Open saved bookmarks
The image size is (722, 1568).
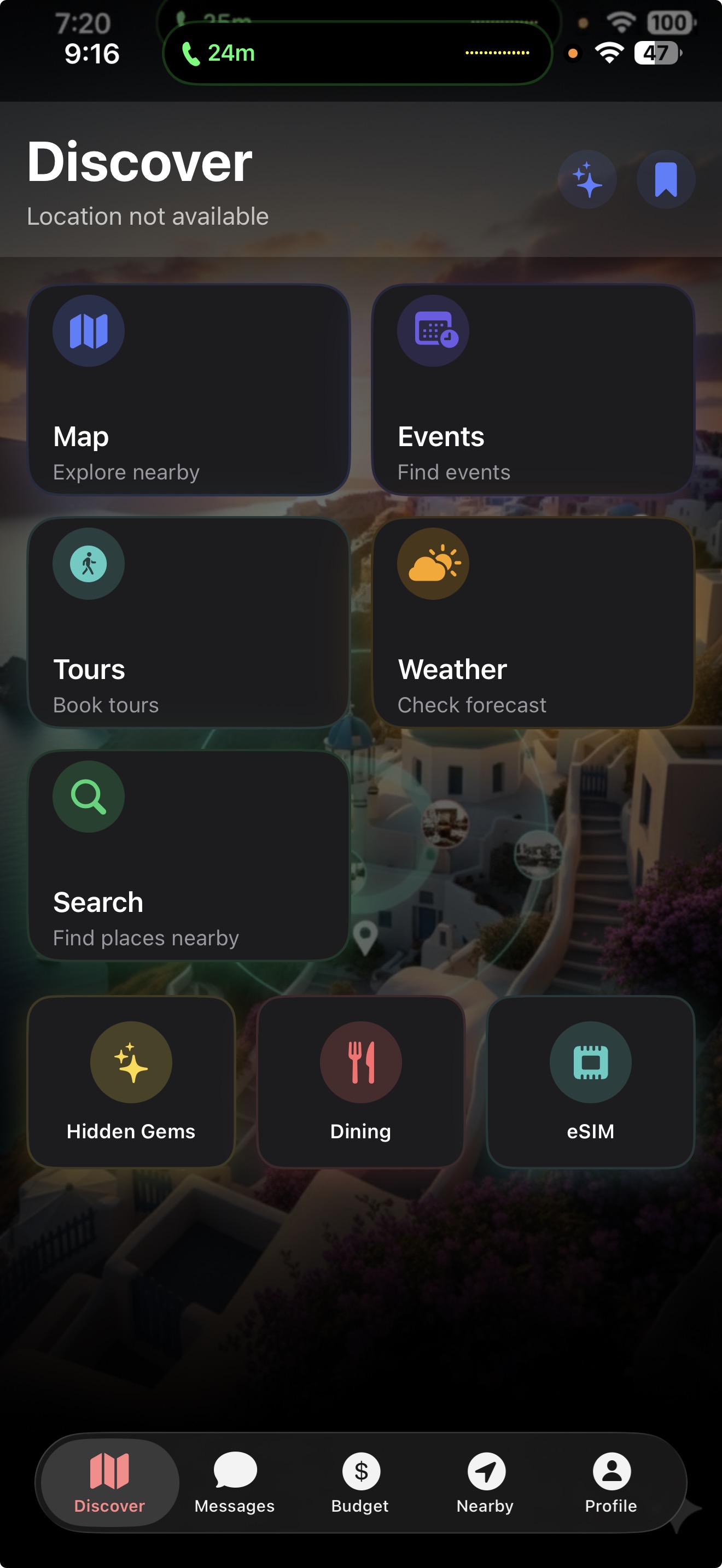coord(665,180)
